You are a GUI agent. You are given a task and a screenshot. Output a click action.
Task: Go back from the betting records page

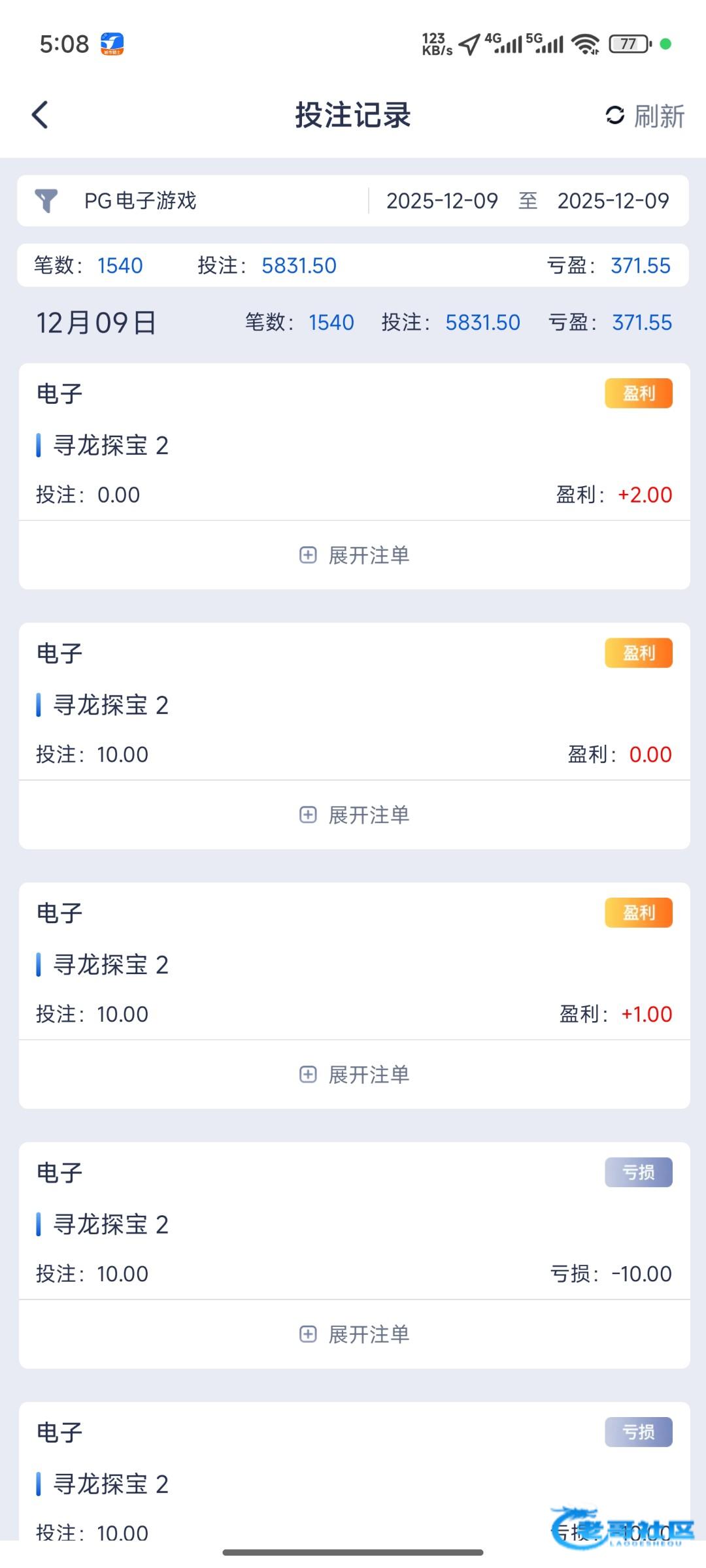pyautogui.click(x=41, y=115)
